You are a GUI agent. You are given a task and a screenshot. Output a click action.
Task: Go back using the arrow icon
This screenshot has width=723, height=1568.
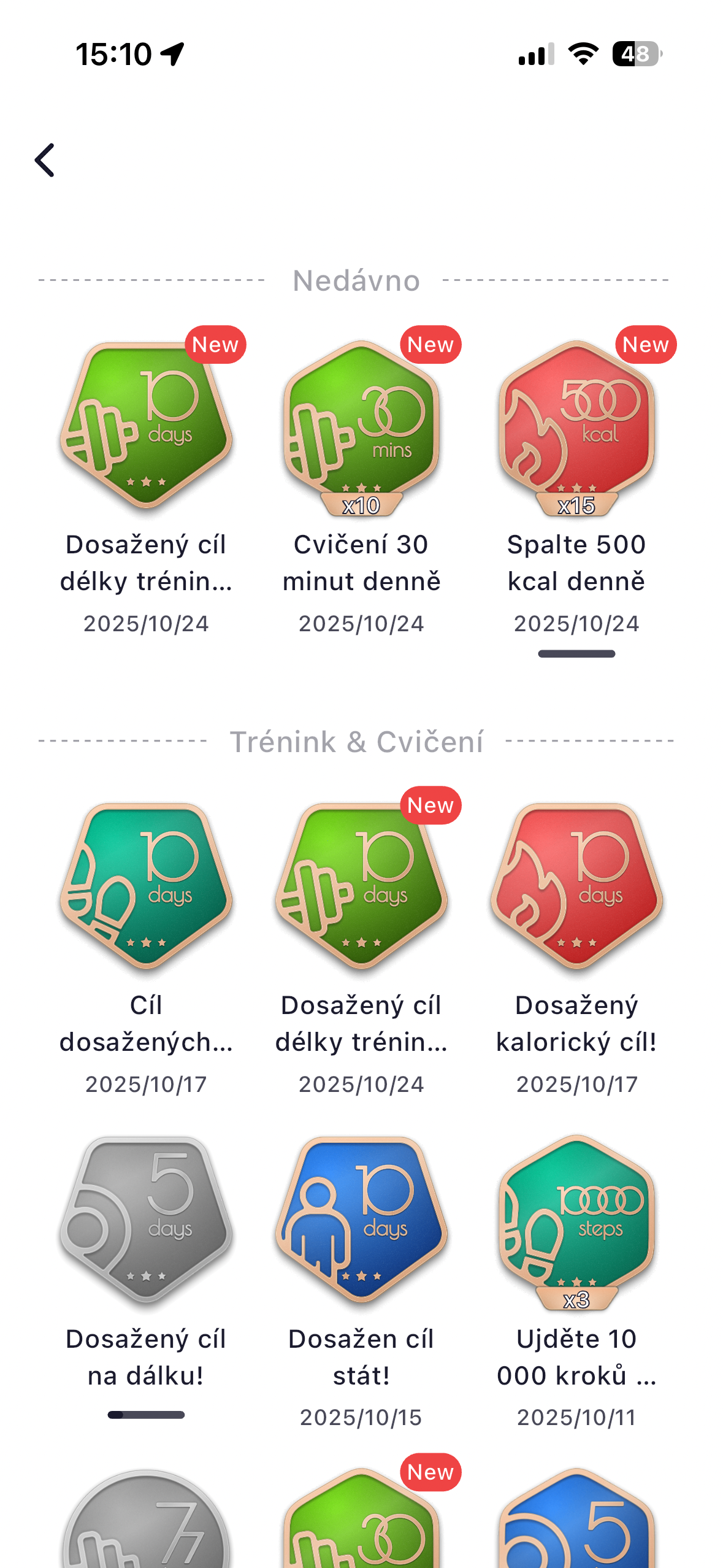[x=45, y=160]
